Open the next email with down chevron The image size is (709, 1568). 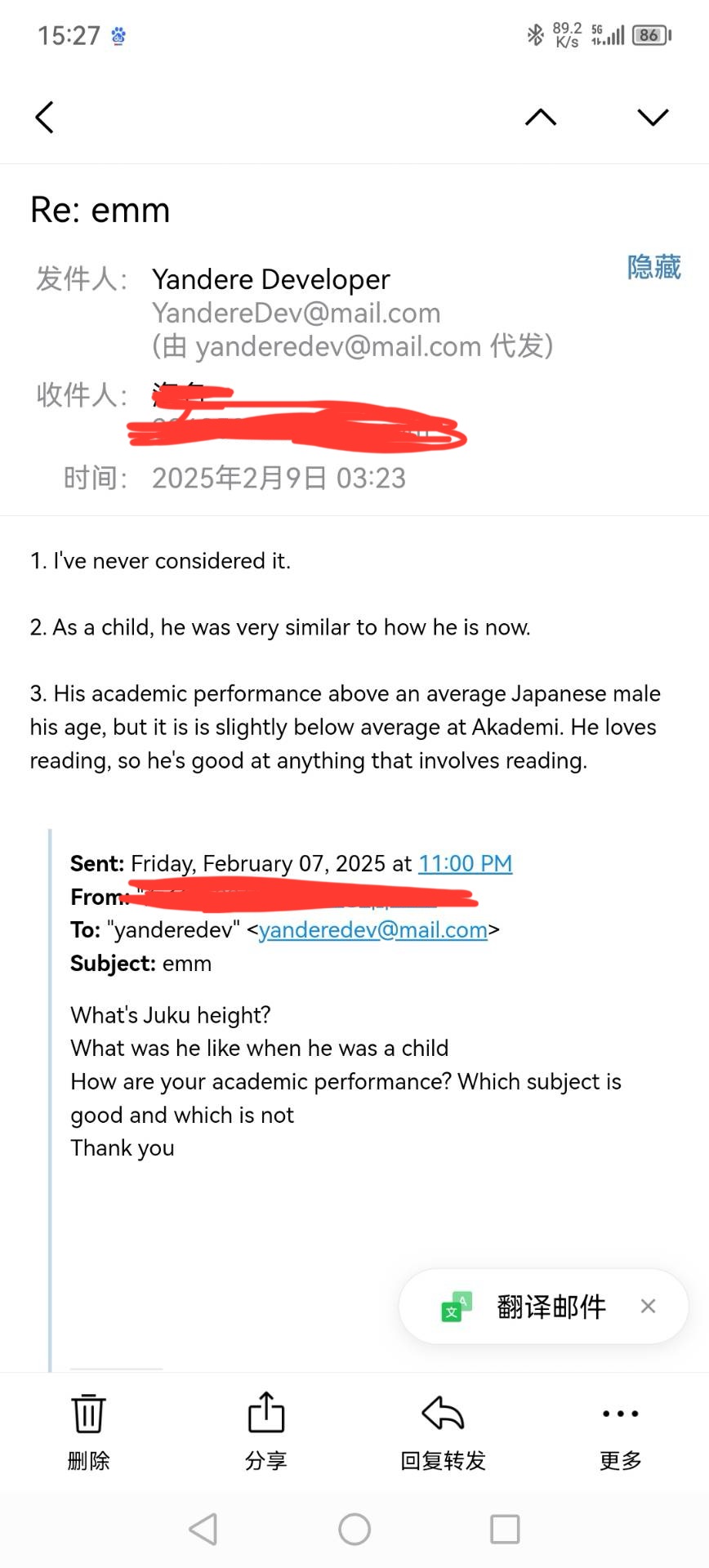click(x=653, y=117)
